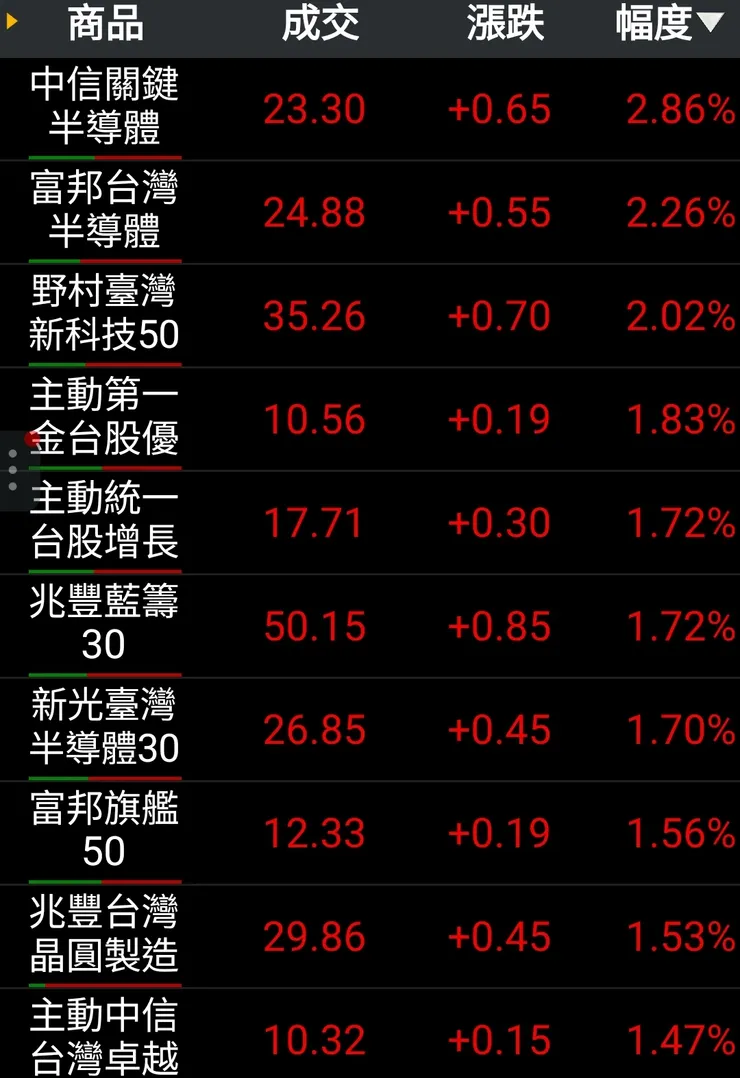Select the 漲跌 column header
740x1078 pixels.
505,24
